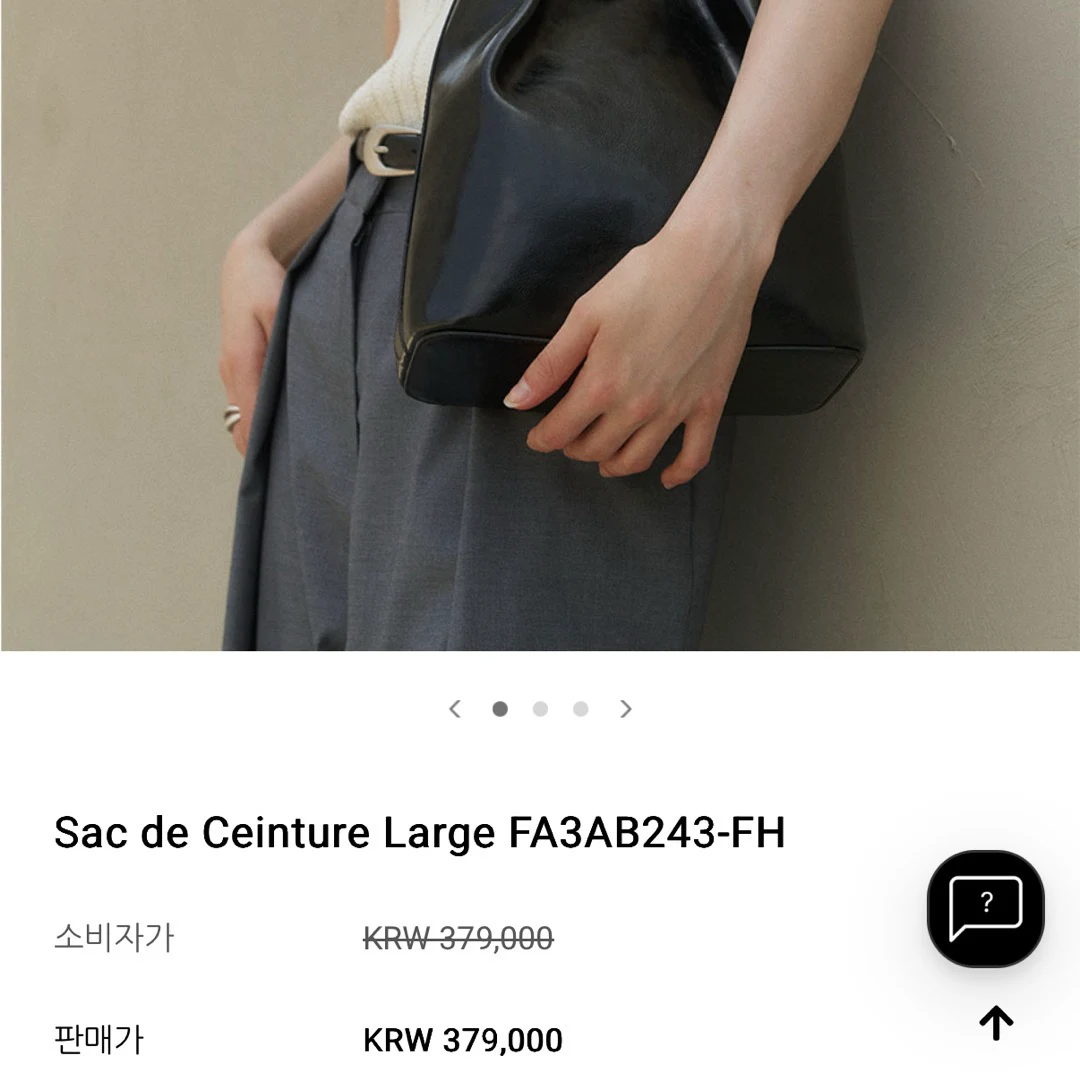
Task: Jump to the second image dot
Action: 540,709
